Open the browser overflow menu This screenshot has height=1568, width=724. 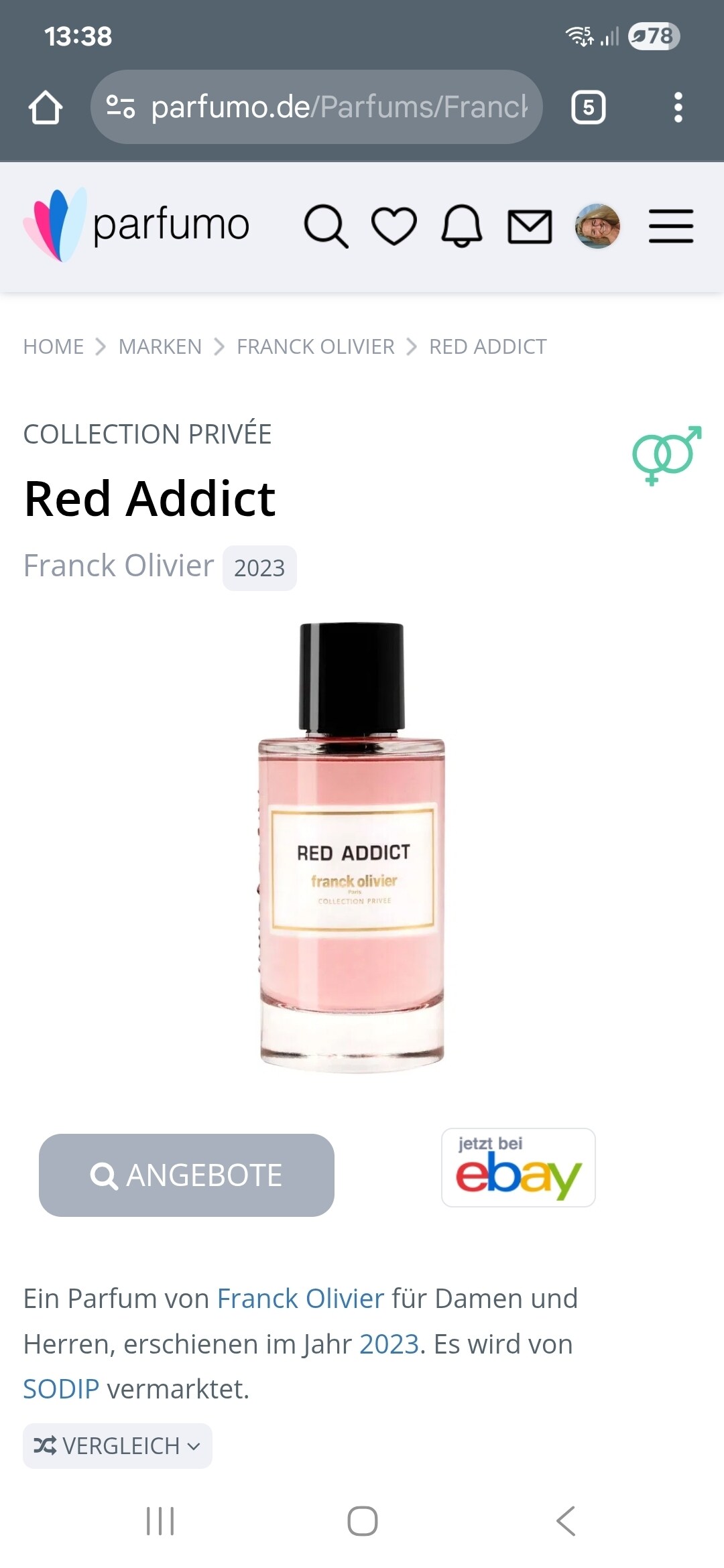click(678, 107)
